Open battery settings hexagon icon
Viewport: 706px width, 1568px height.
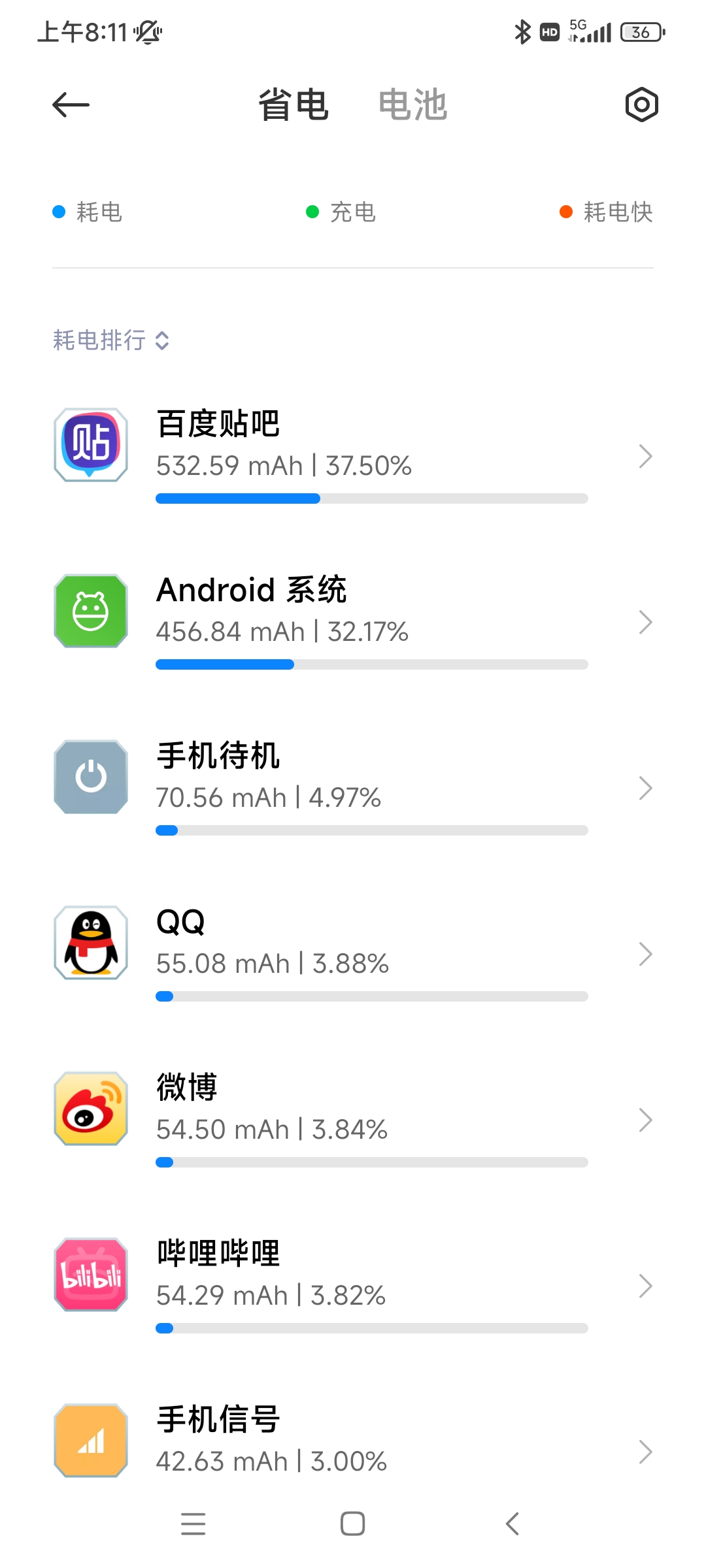(641, 105)
